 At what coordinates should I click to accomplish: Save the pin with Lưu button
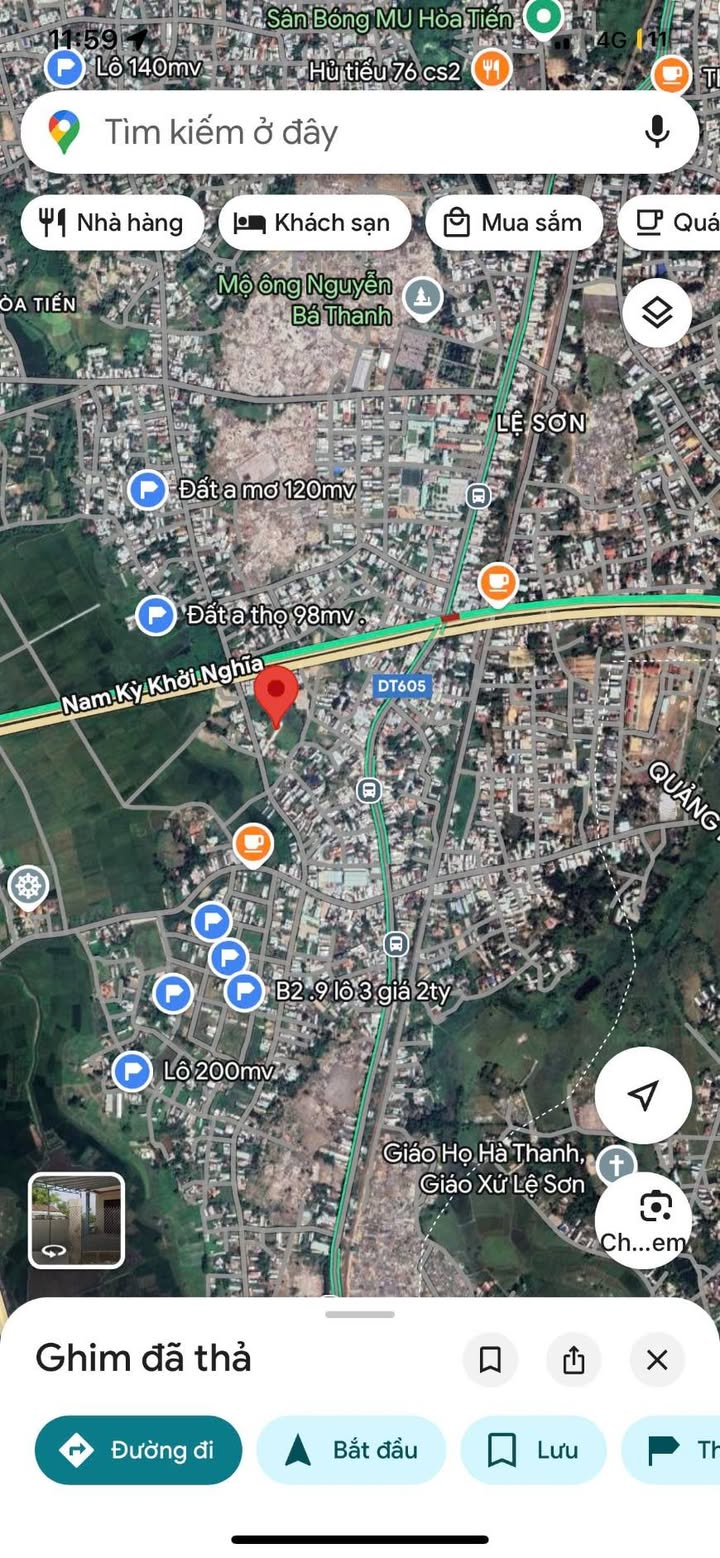(x=533, y=1450)
